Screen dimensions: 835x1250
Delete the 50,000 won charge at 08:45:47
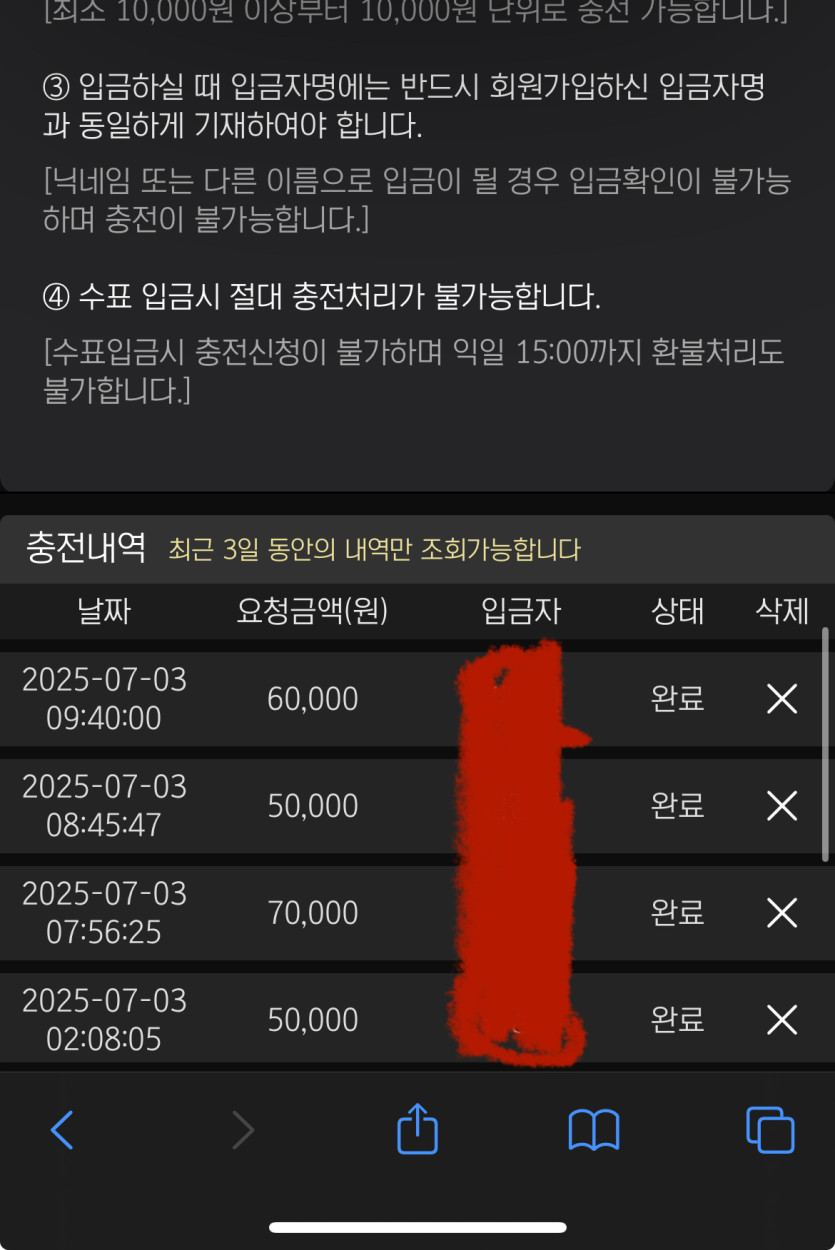click(781, 805)
